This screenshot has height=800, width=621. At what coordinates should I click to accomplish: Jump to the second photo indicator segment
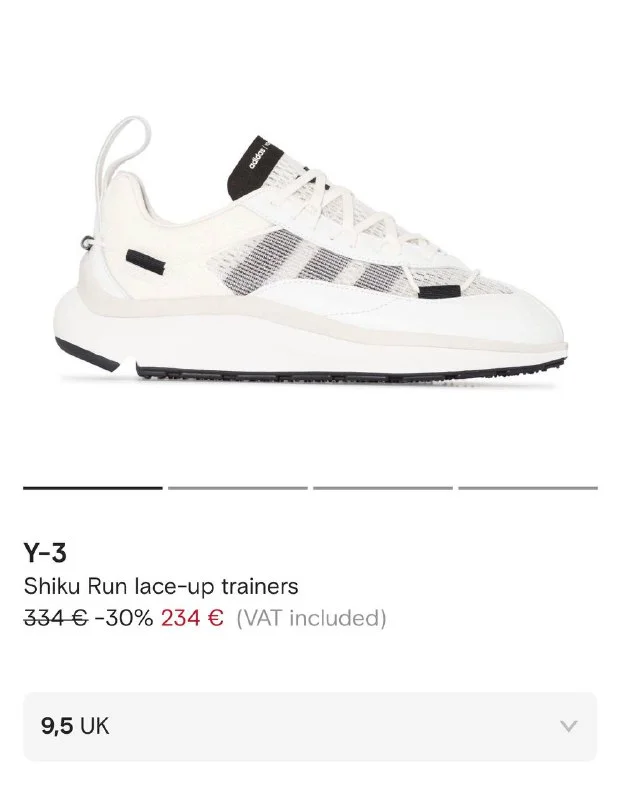(x=238, y=488)
